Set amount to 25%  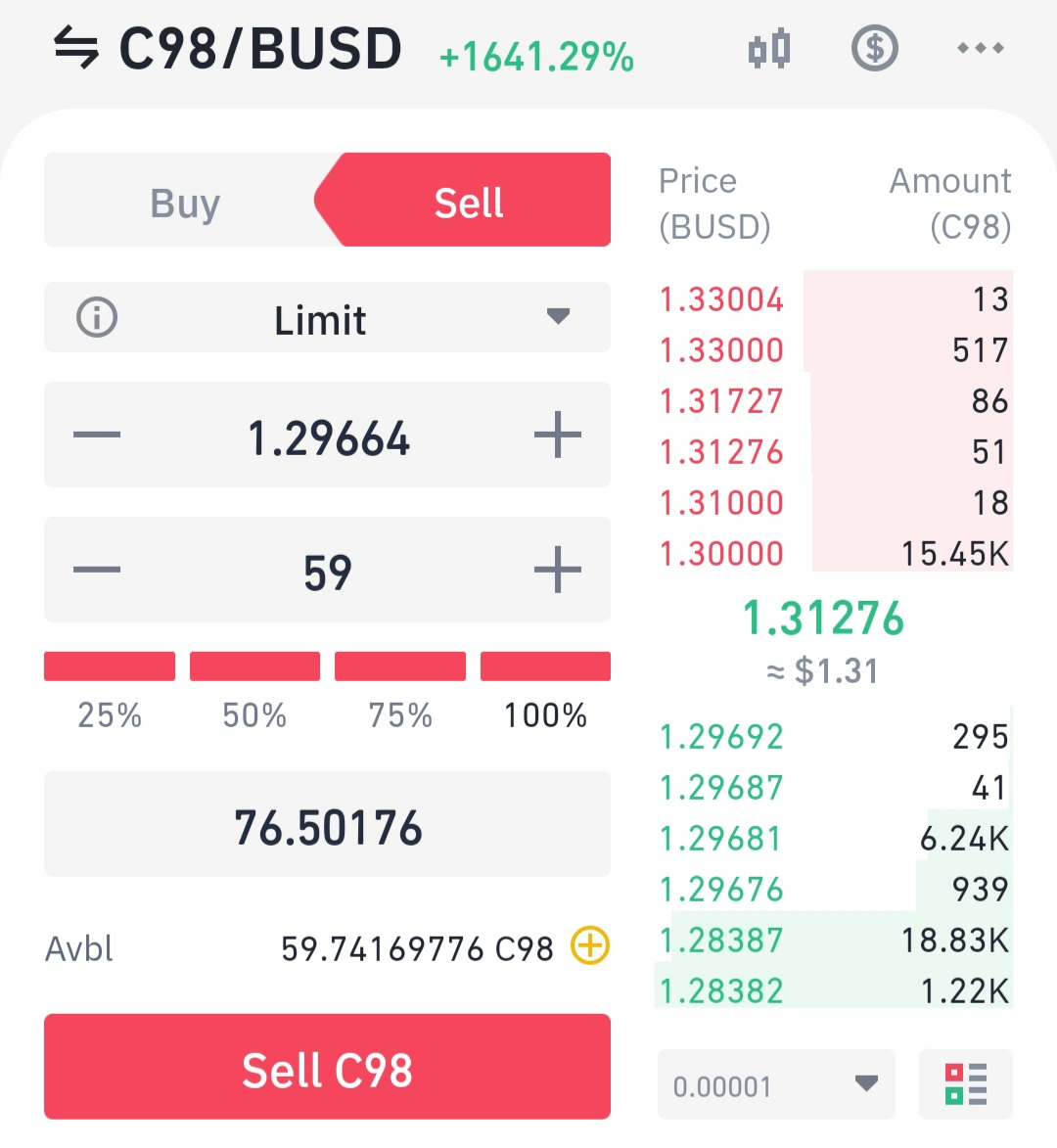(x=110, y=690)
